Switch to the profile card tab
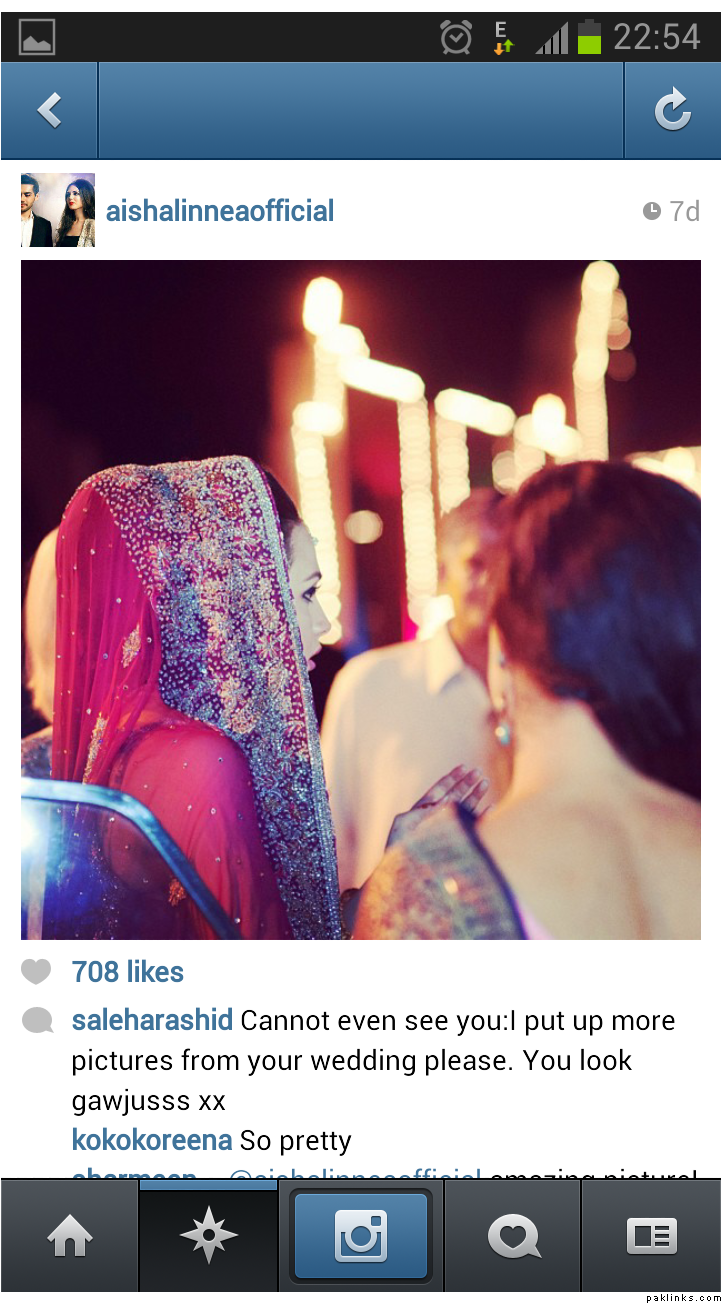 click(651, 1237)
